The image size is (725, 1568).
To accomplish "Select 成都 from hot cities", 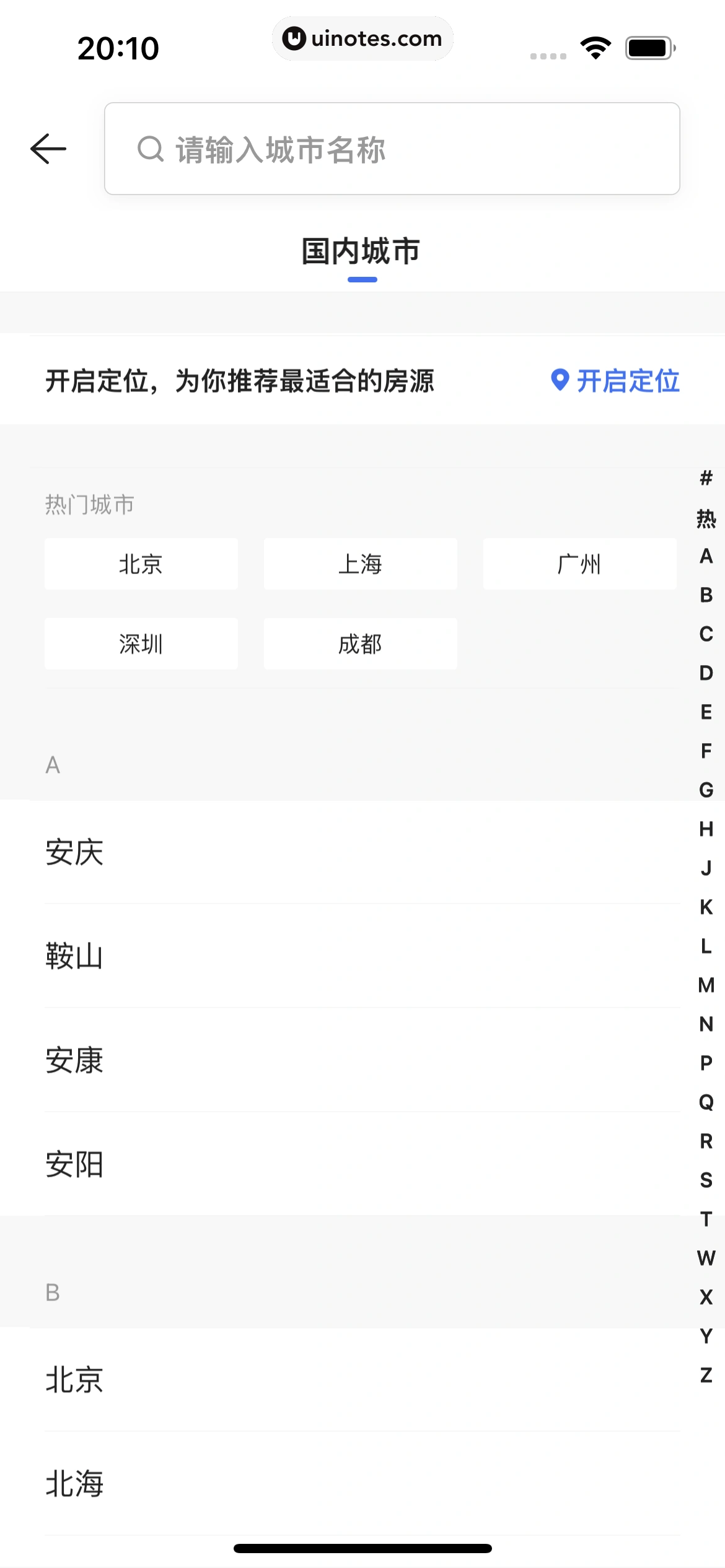I will click(360, 644).
